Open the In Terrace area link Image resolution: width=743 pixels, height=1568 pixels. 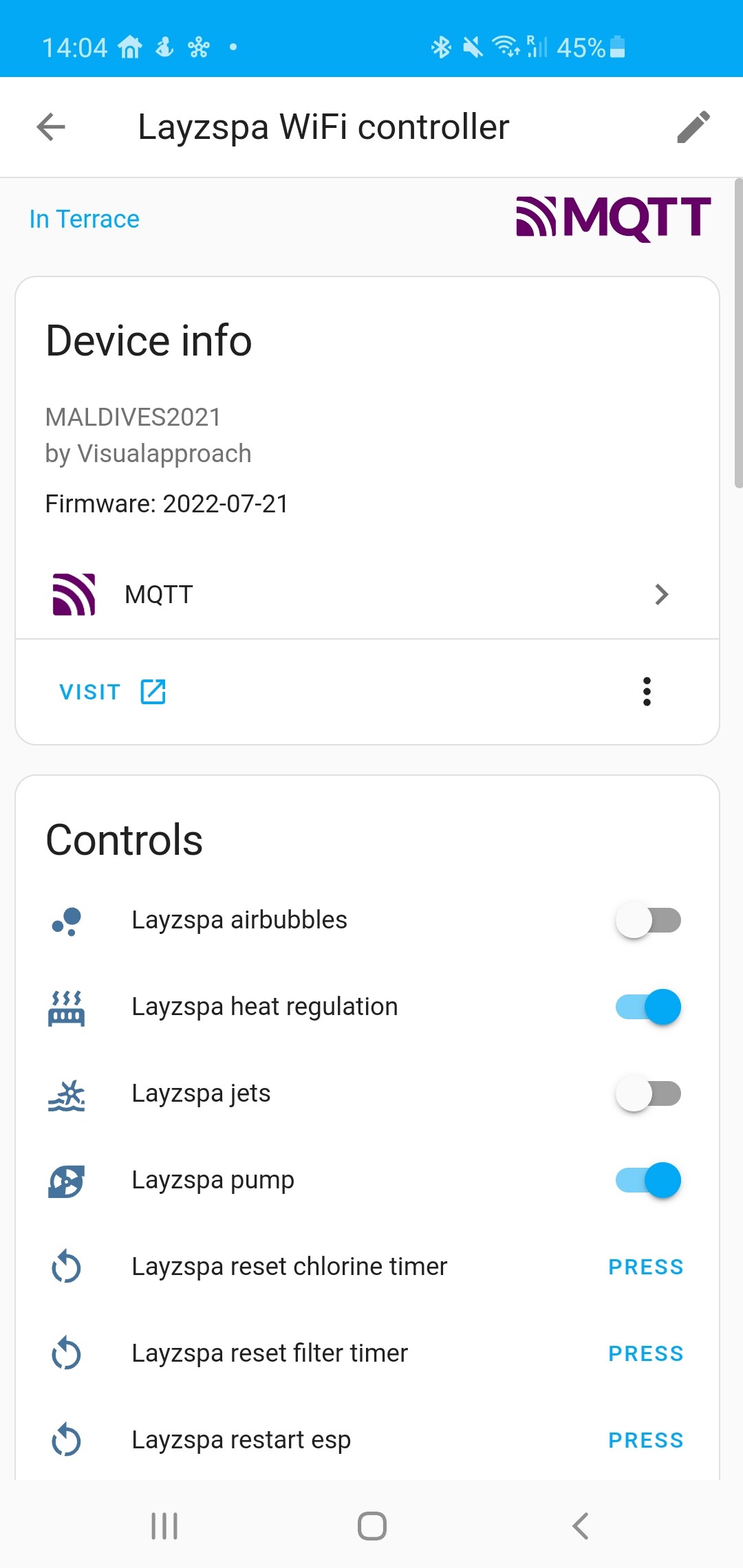(x=85, y=219)
